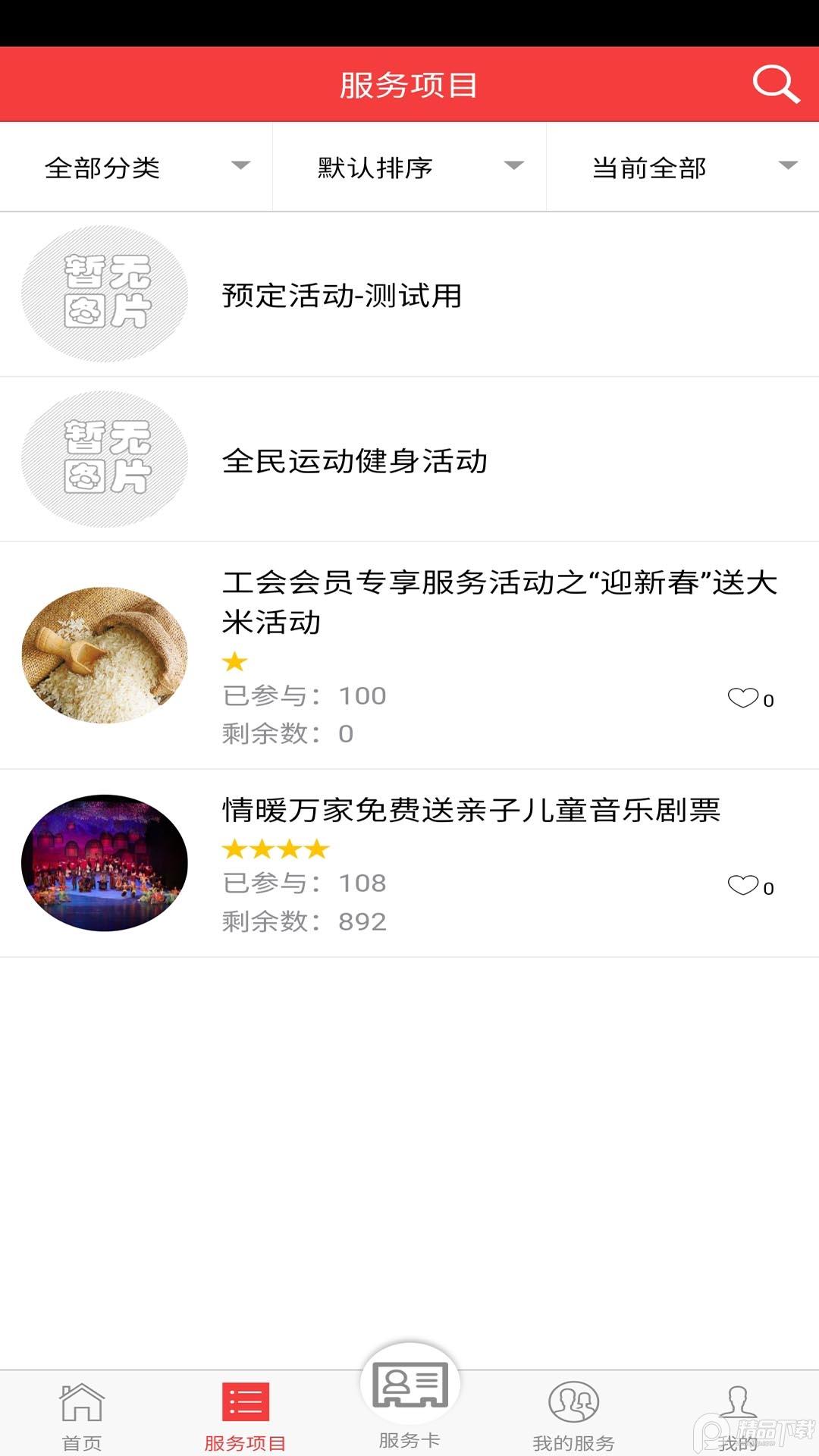Open the search icon in the header

(774, 83)
